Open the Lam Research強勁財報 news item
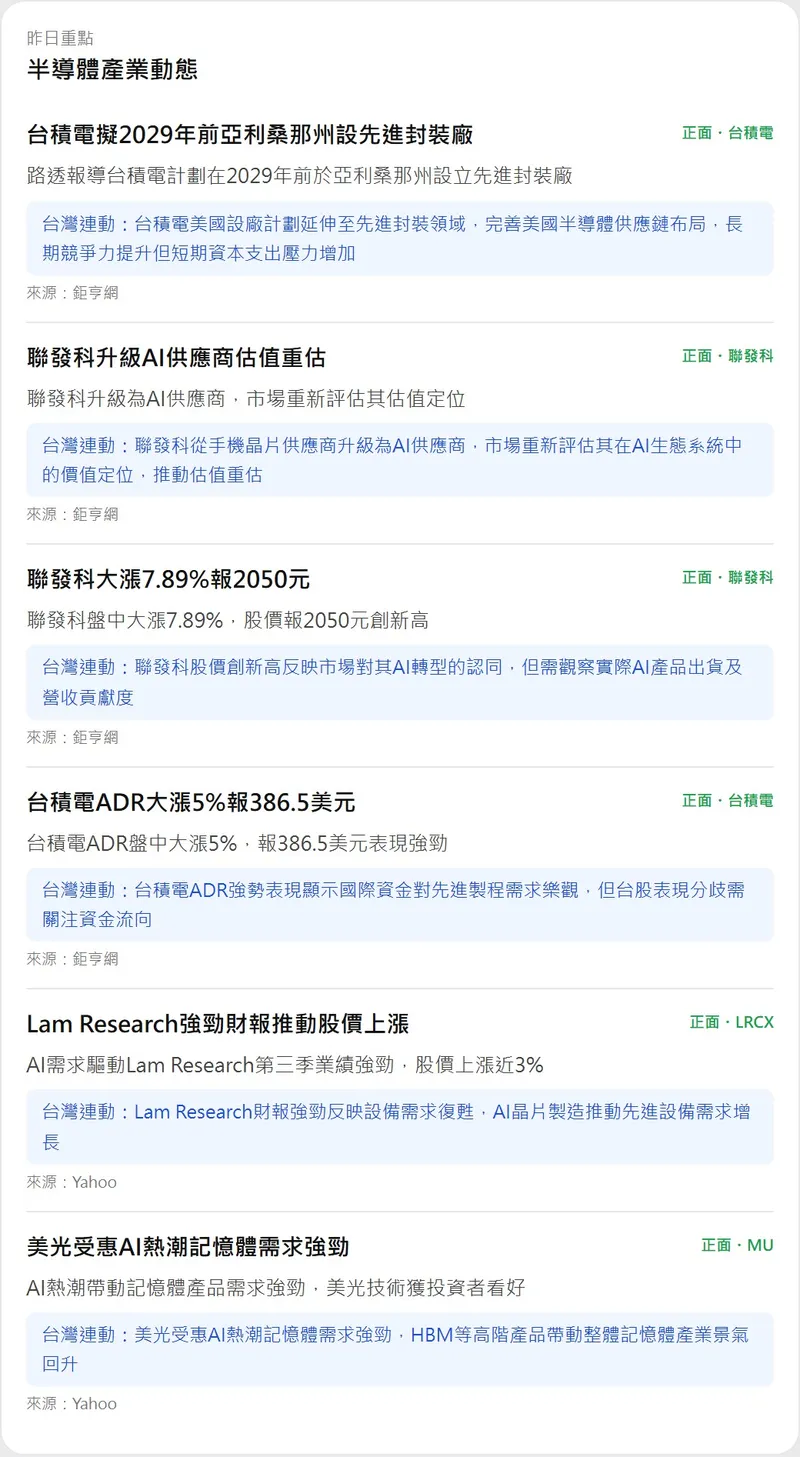The image size is (800, 1457). tap(218, 1024)
